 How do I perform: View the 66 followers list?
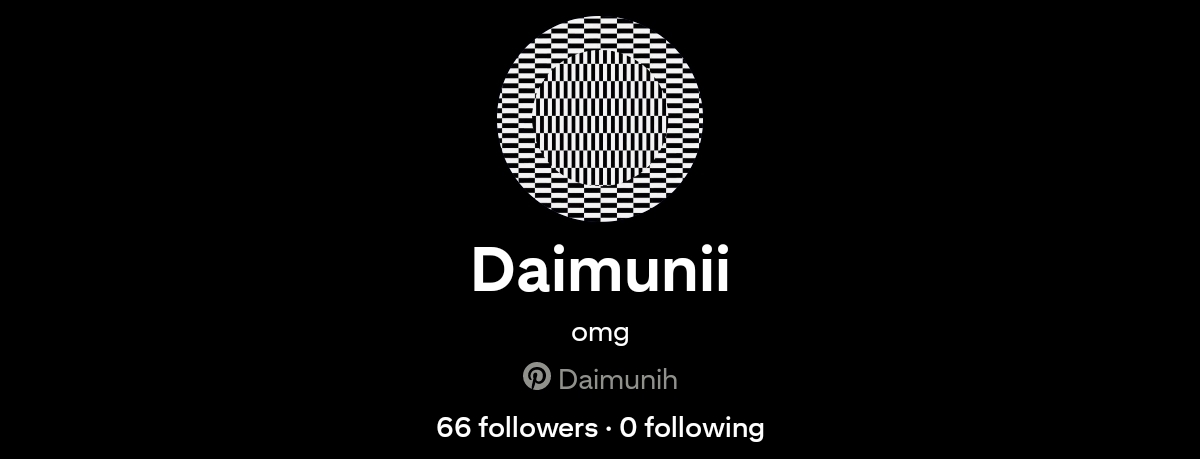tap(516, 428)
